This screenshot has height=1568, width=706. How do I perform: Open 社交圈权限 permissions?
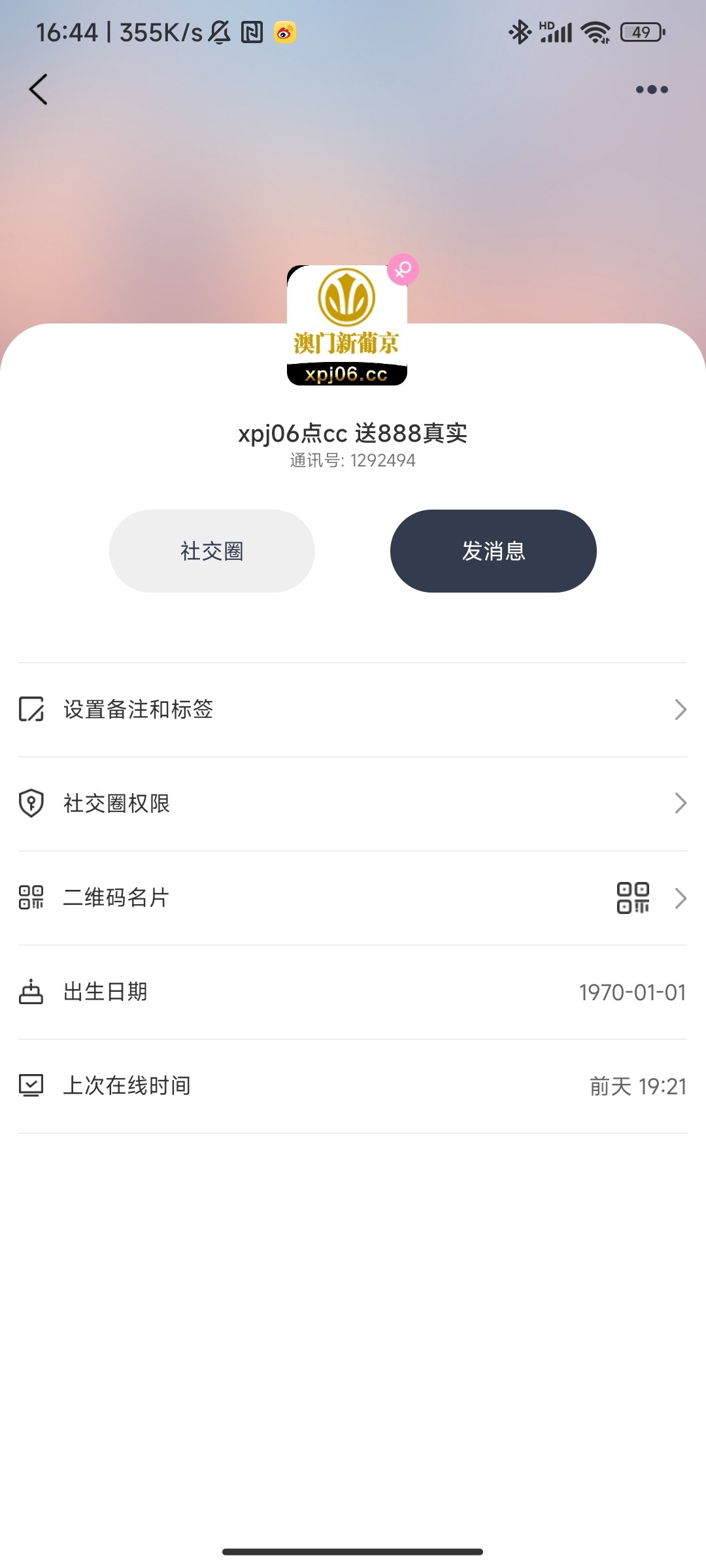click(x=353, y=804)
